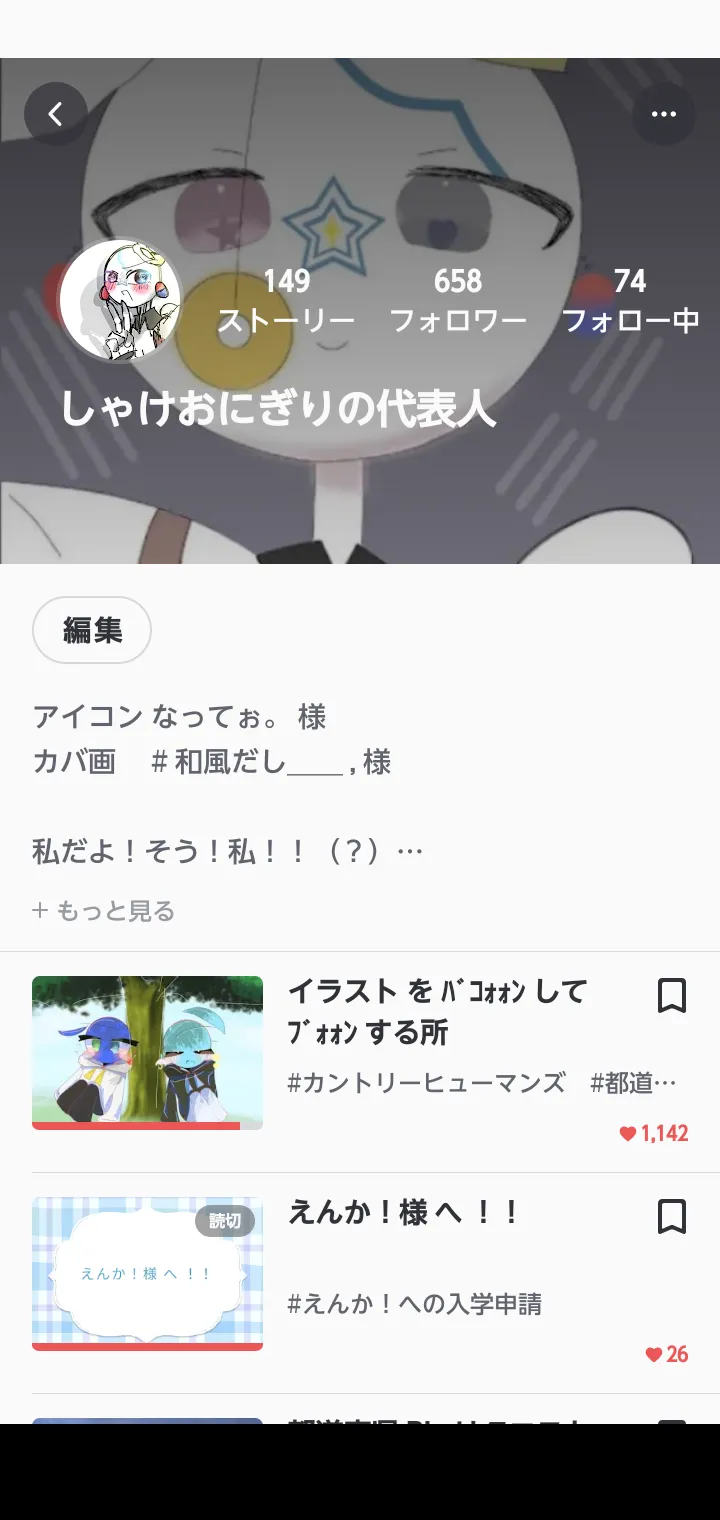Tap the 編集 edit profile button
This screenshot has width=720, height=1520.
(92, 630)
